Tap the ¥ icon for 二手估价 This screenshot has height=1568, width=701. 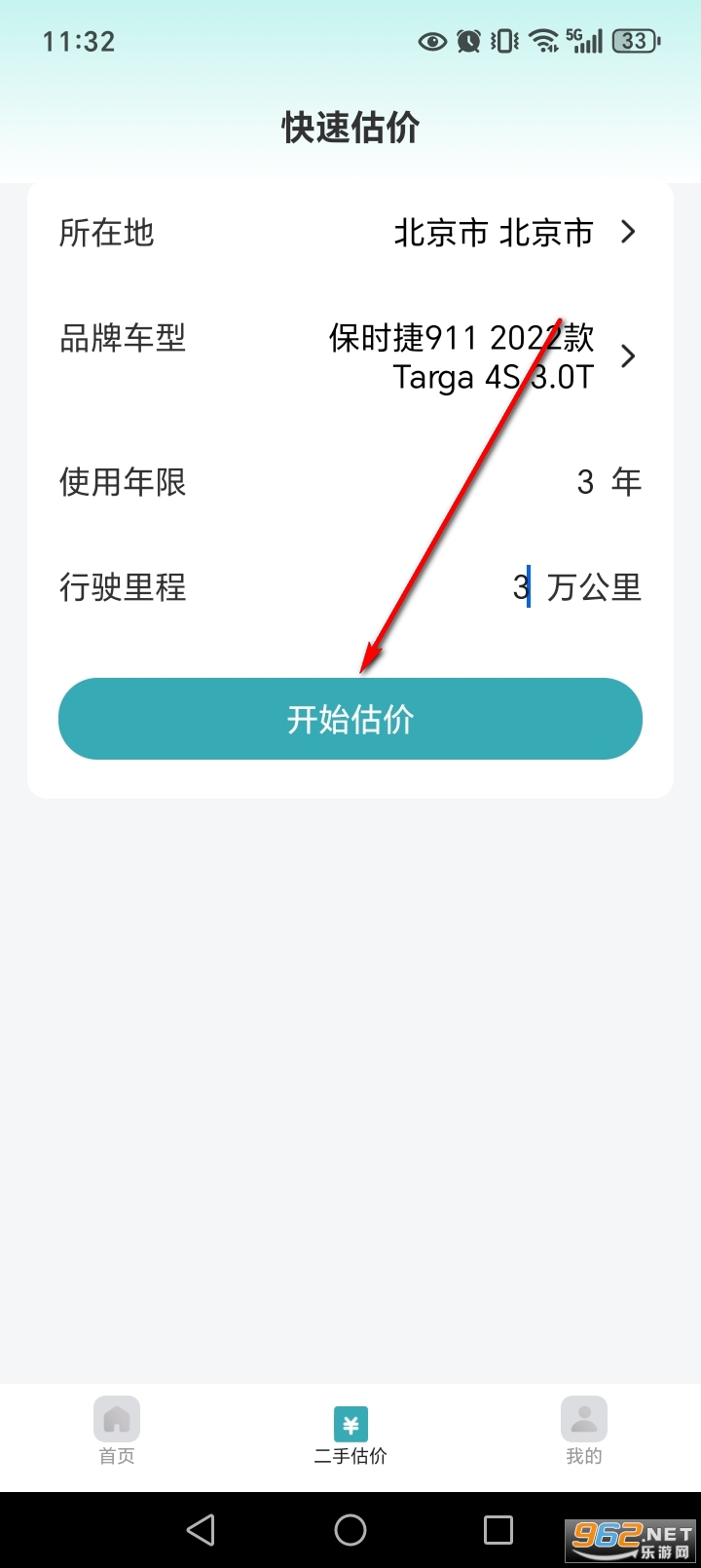pyautogui.click(x=350, y=1421)
